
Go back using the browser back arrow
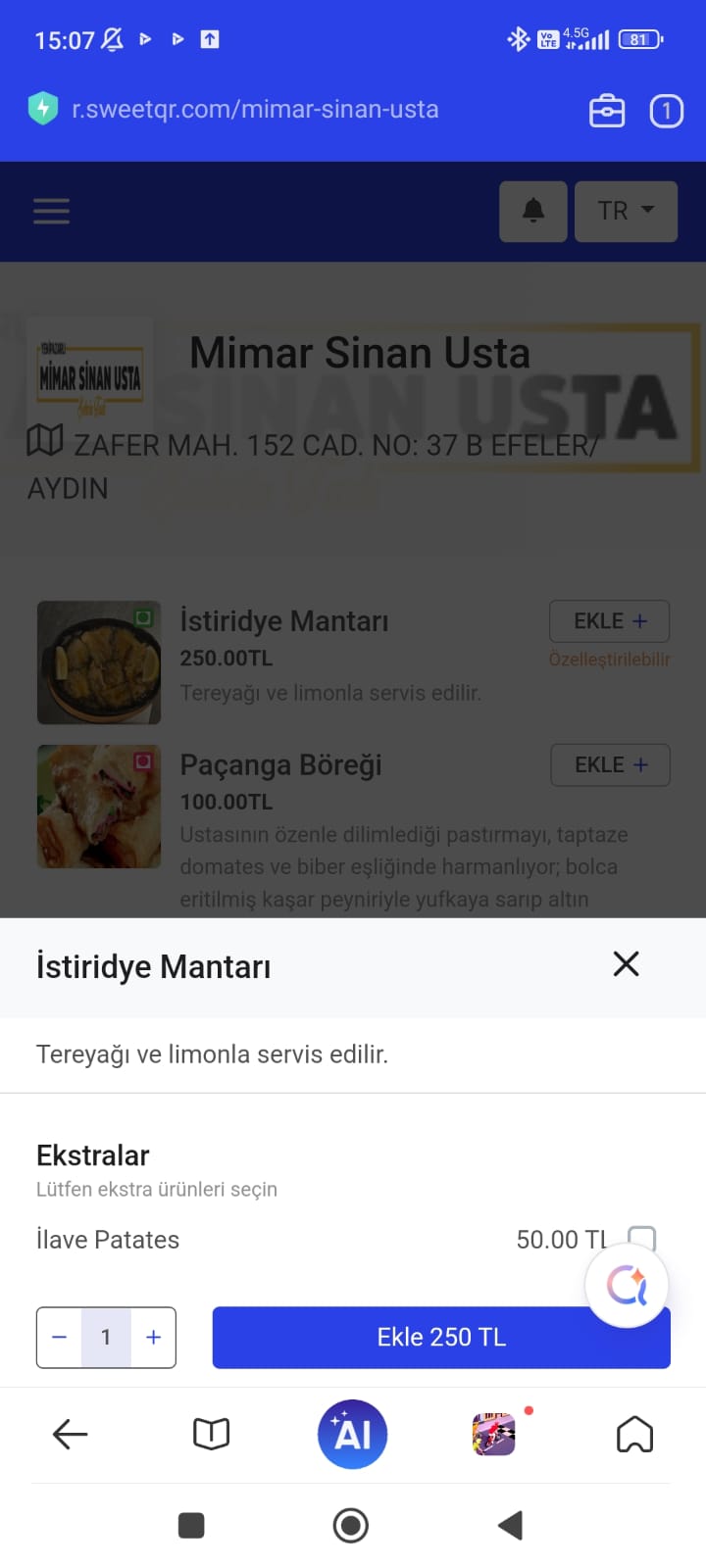70,1435
